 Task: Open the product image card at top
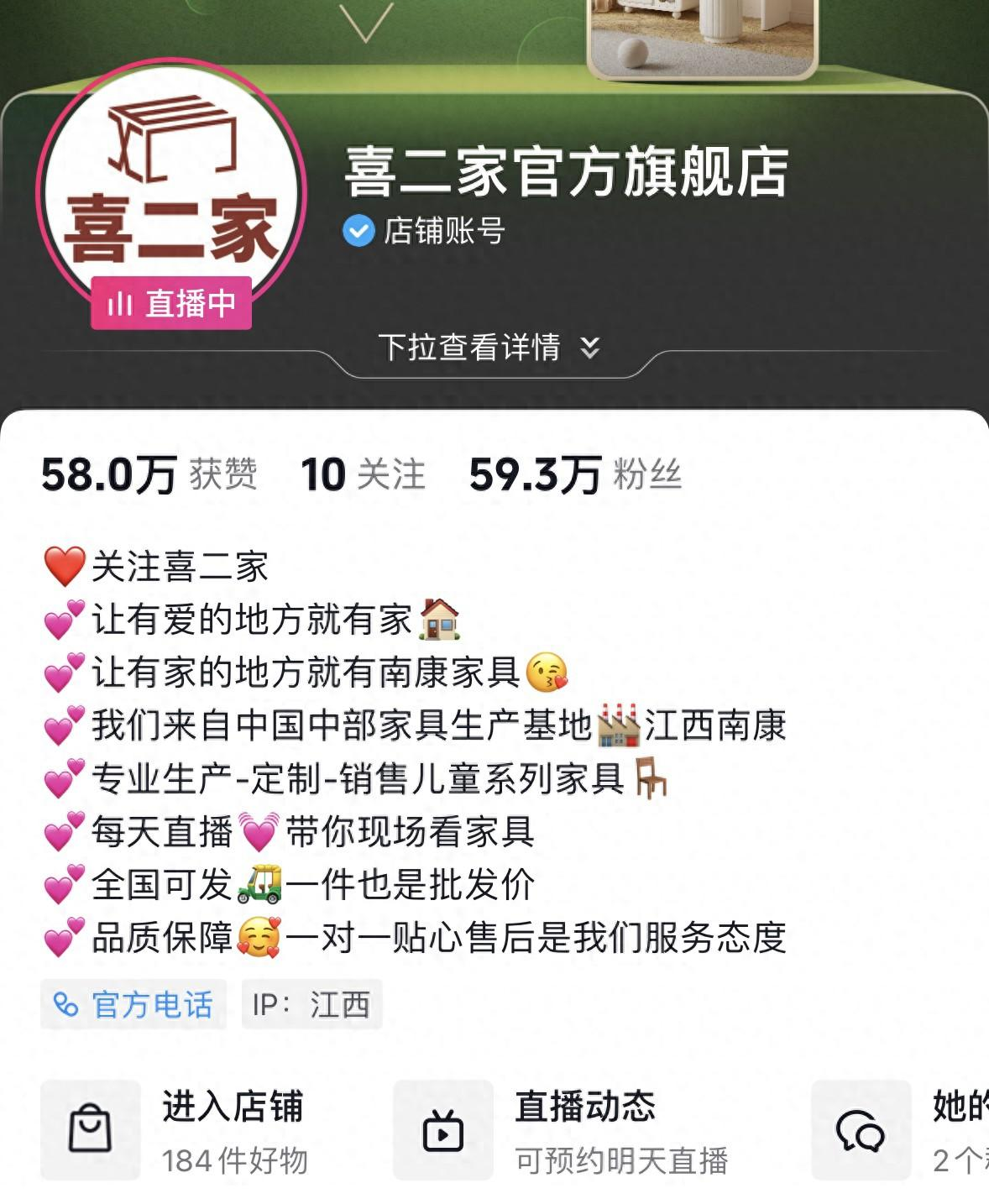pos(702,34)
